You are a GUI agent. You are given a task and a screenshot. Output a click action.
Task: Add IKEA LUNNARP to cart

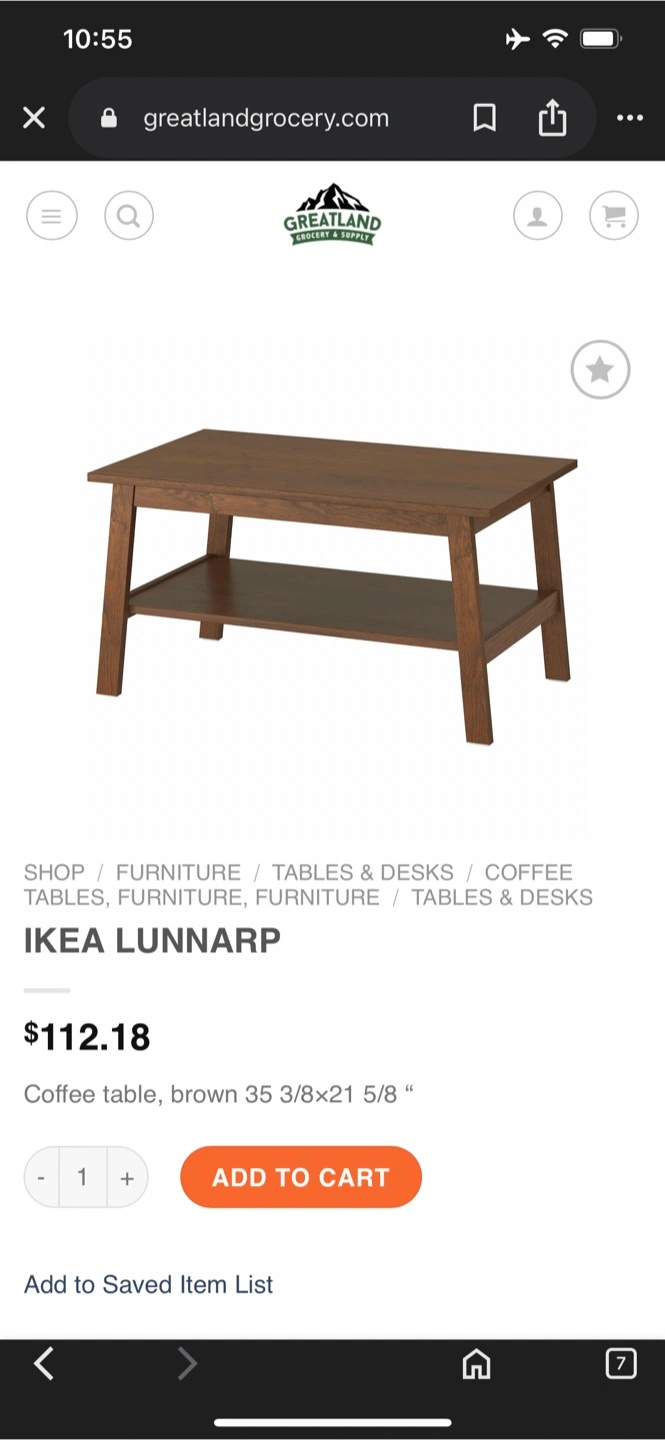301,1177
